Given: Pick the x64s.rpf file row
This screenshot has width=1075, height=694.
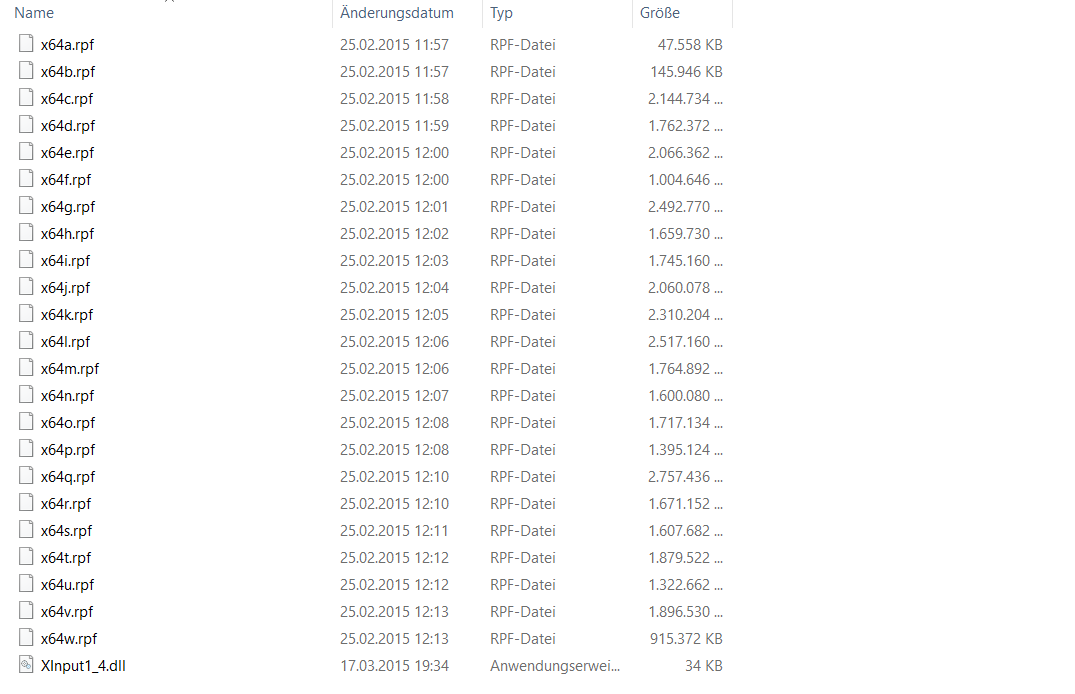Looking at the screenshot, I should (x=66, y=531).
